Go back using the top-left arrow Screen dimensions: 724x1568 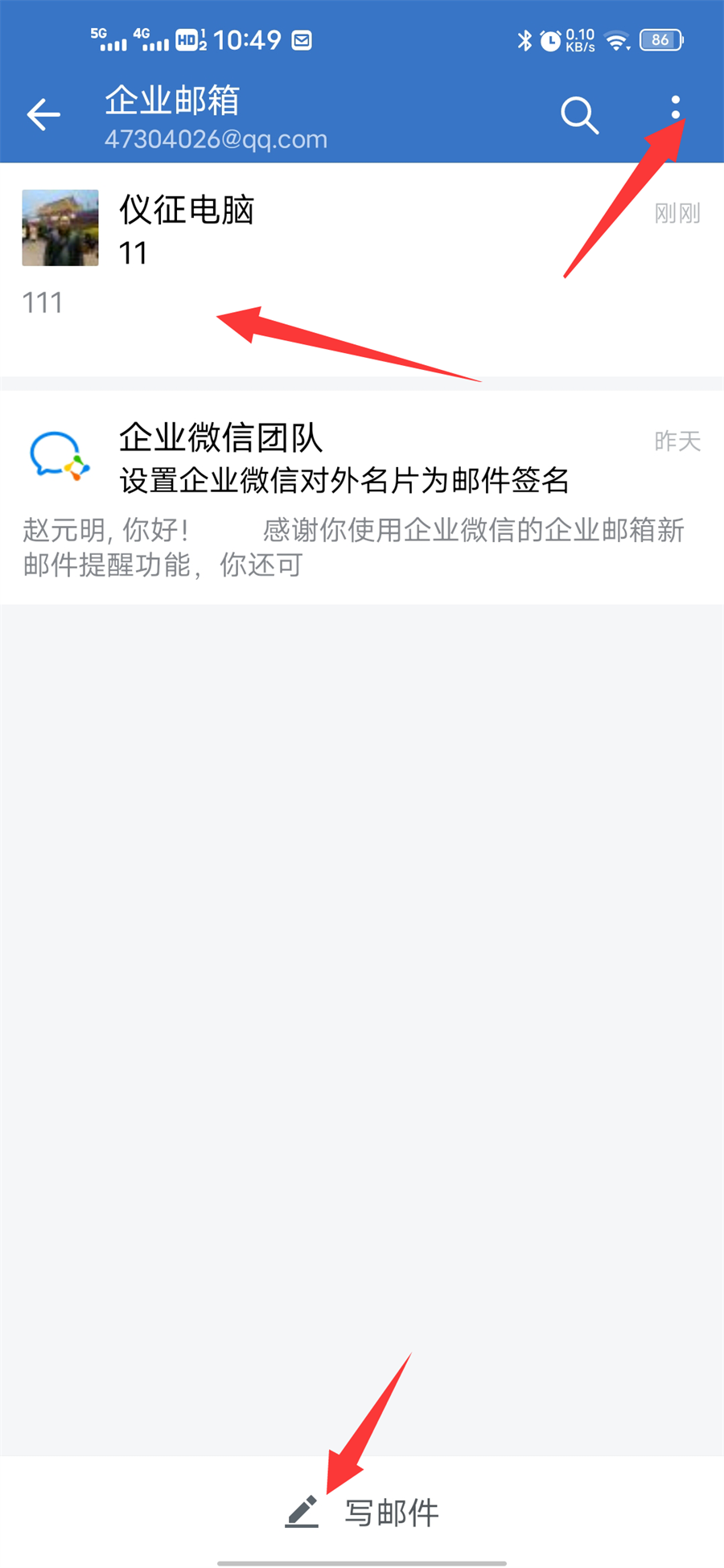pos(43,115)
